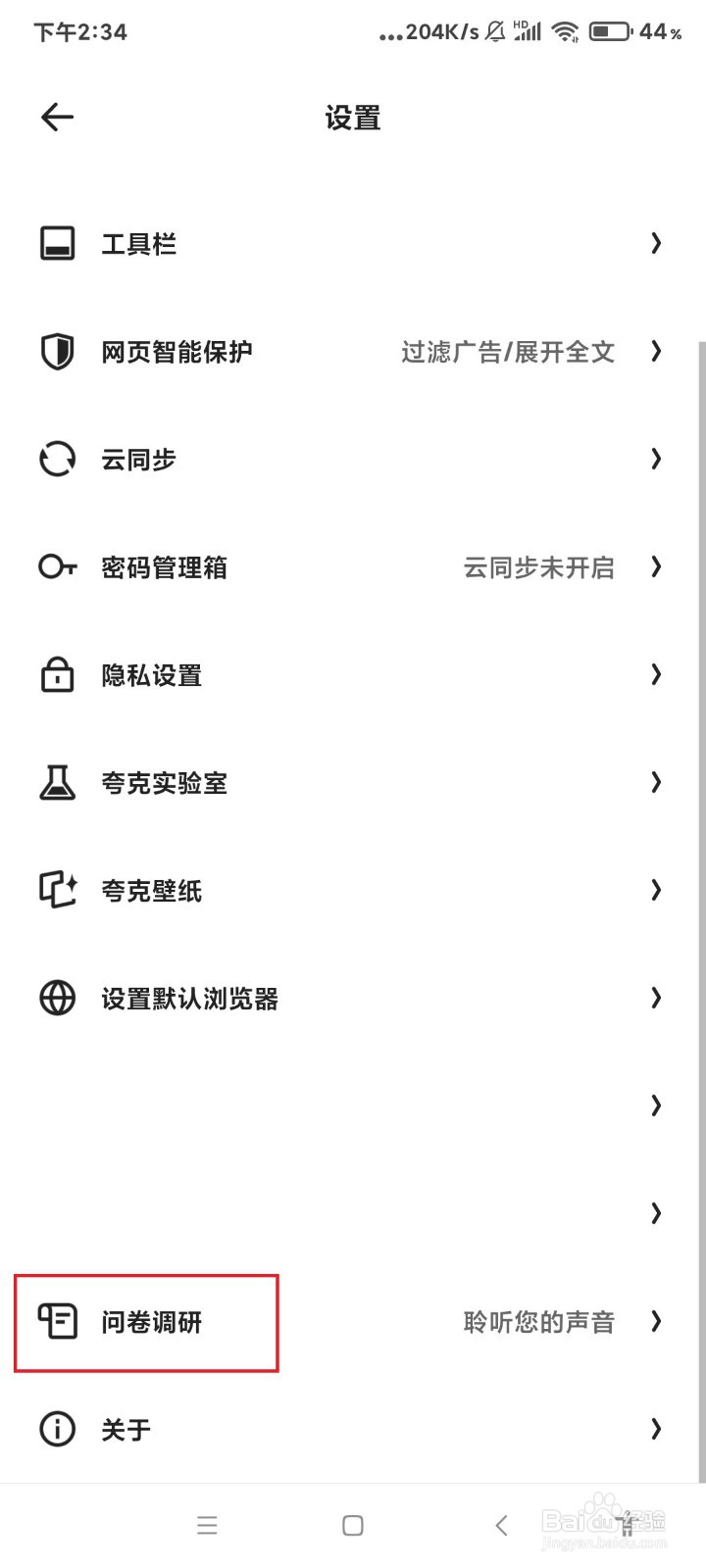Viewport: 706px width, 1568px height.
Task: Click the shield icon next to 网页智能保护
Action: [x=57, y=351]
